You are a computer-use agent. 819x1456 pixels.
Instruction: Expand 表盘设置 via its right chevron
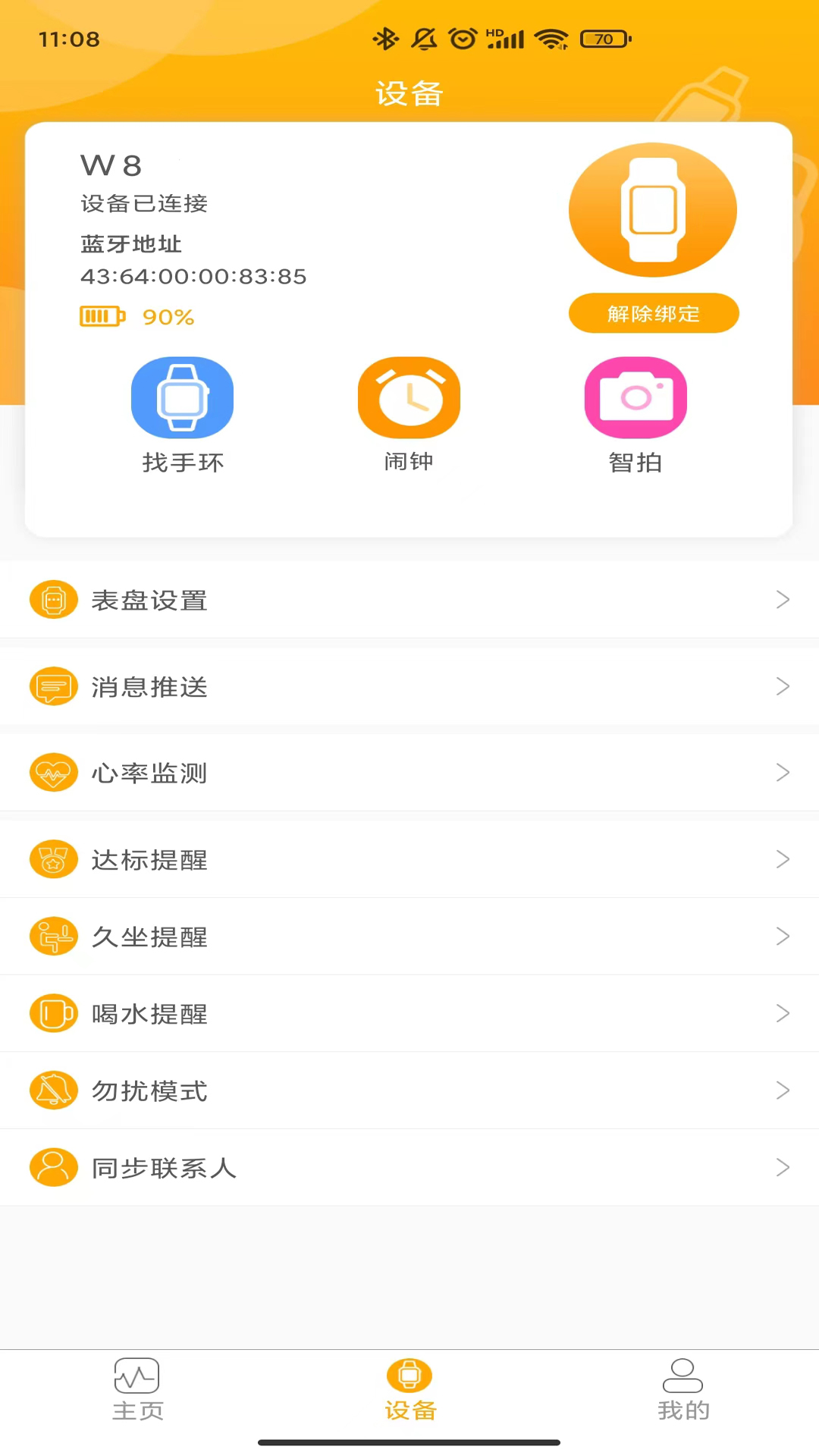pos(783,599)
